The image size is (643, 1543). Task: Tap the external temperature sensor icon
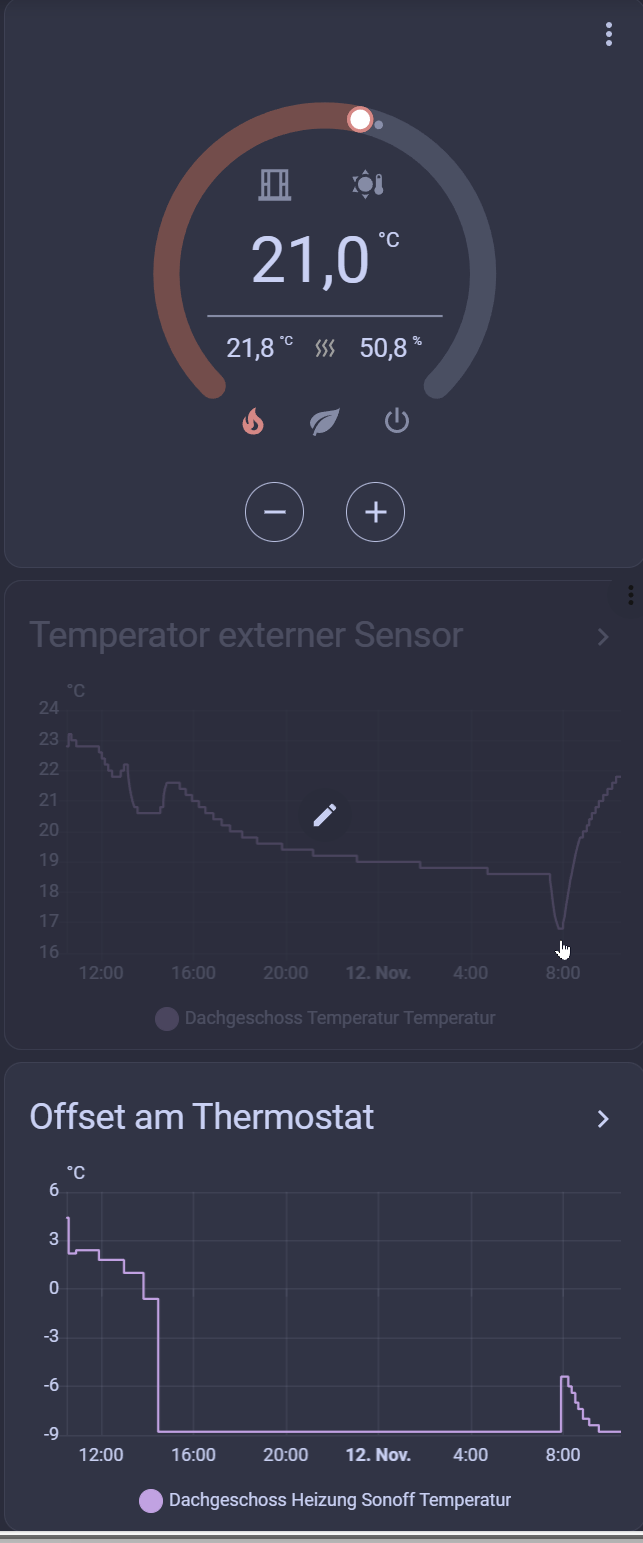pyautogui.click(x=368, y=185)
